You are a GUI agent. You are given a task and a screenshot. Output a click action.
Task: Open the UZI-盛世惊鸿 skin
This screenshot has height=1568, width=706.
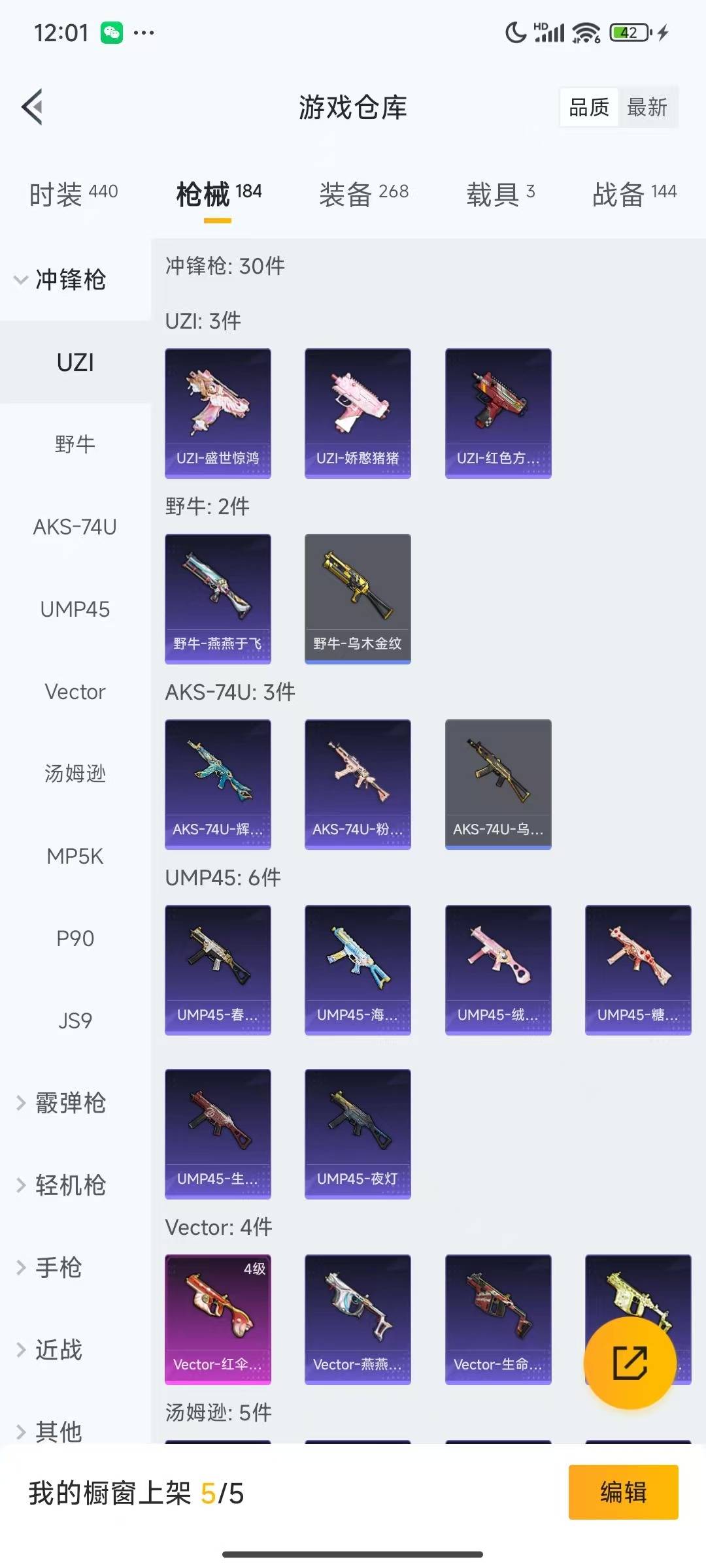(x=218, y=413)
